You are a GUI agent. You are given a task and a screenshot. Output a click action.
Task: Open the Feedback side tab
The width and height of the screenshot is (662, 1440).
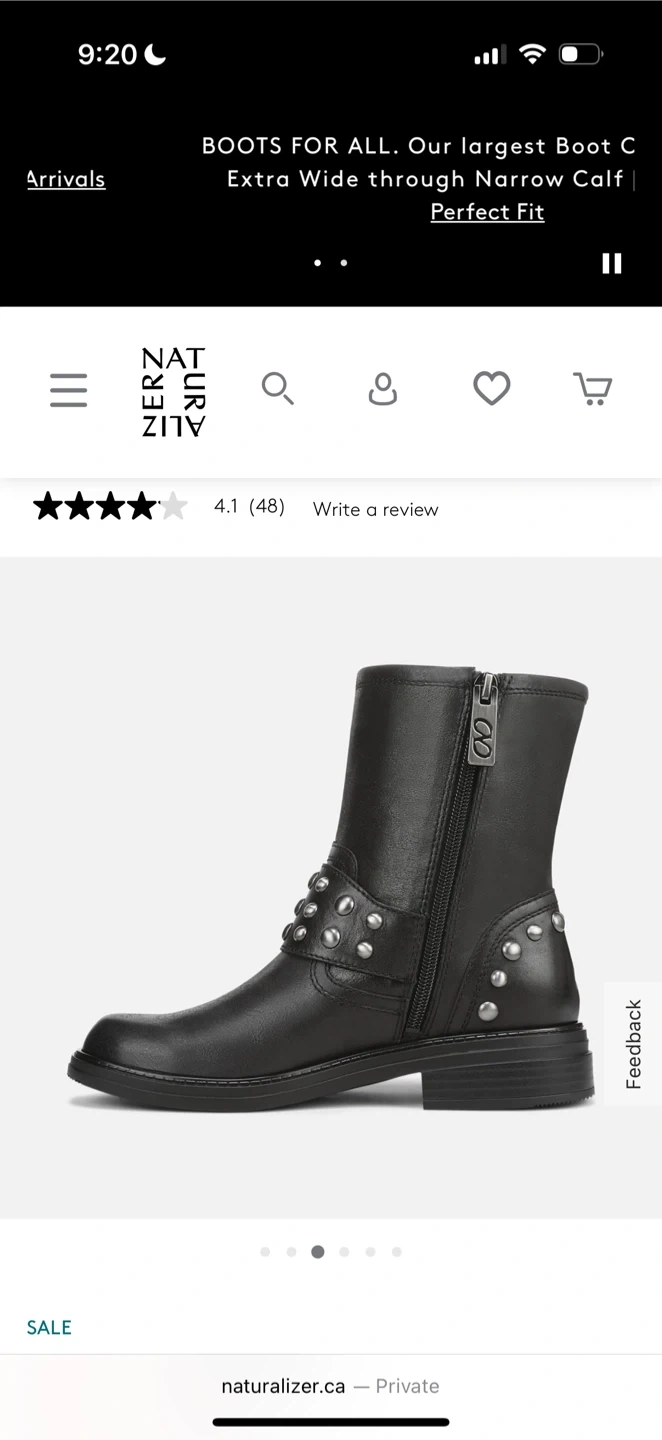tap(633, 1044)
